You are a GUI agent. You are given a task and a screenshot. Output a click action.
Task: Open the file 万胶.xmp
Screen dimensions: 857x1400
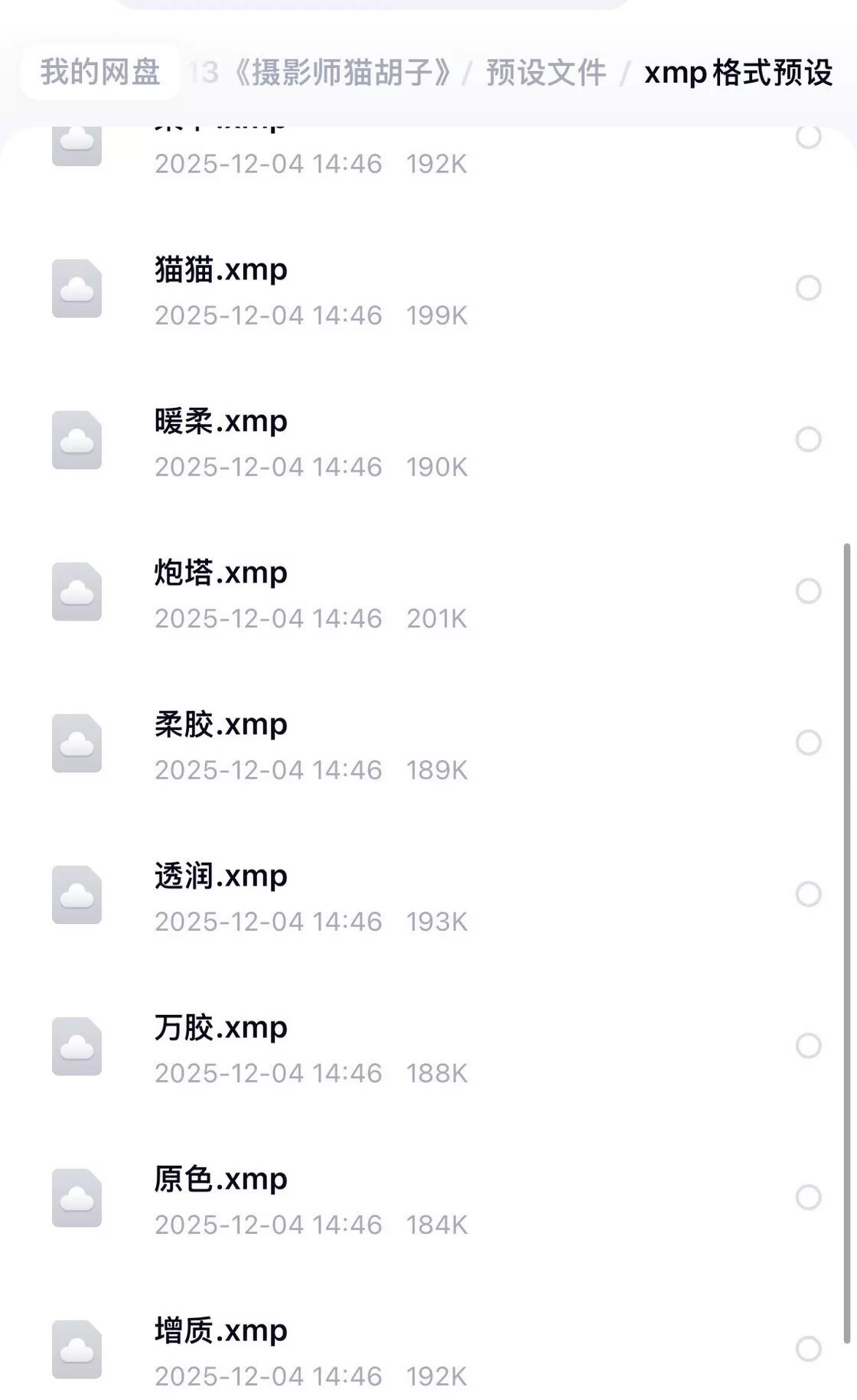coord(221,1028)
